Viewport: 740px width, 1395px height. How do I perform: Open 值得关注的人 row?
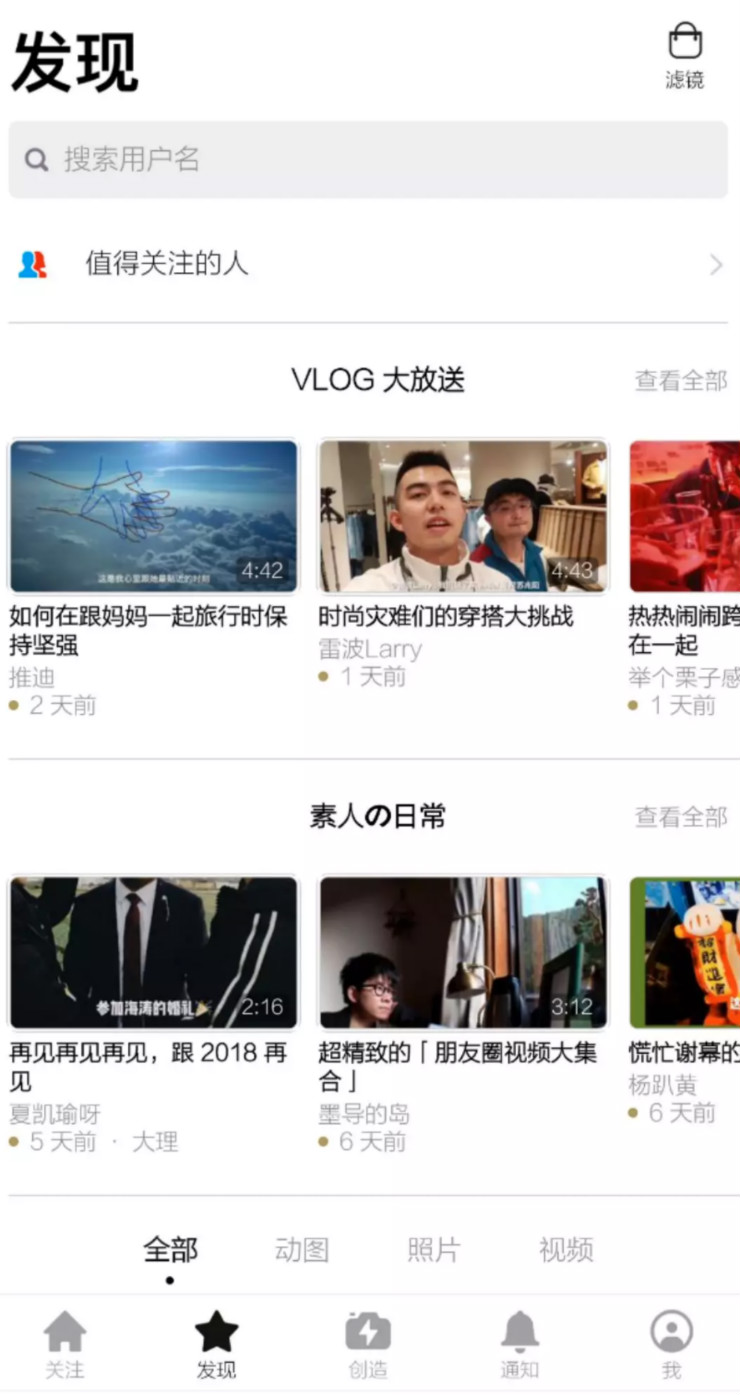pyautogui.click(x=368, y=265)
